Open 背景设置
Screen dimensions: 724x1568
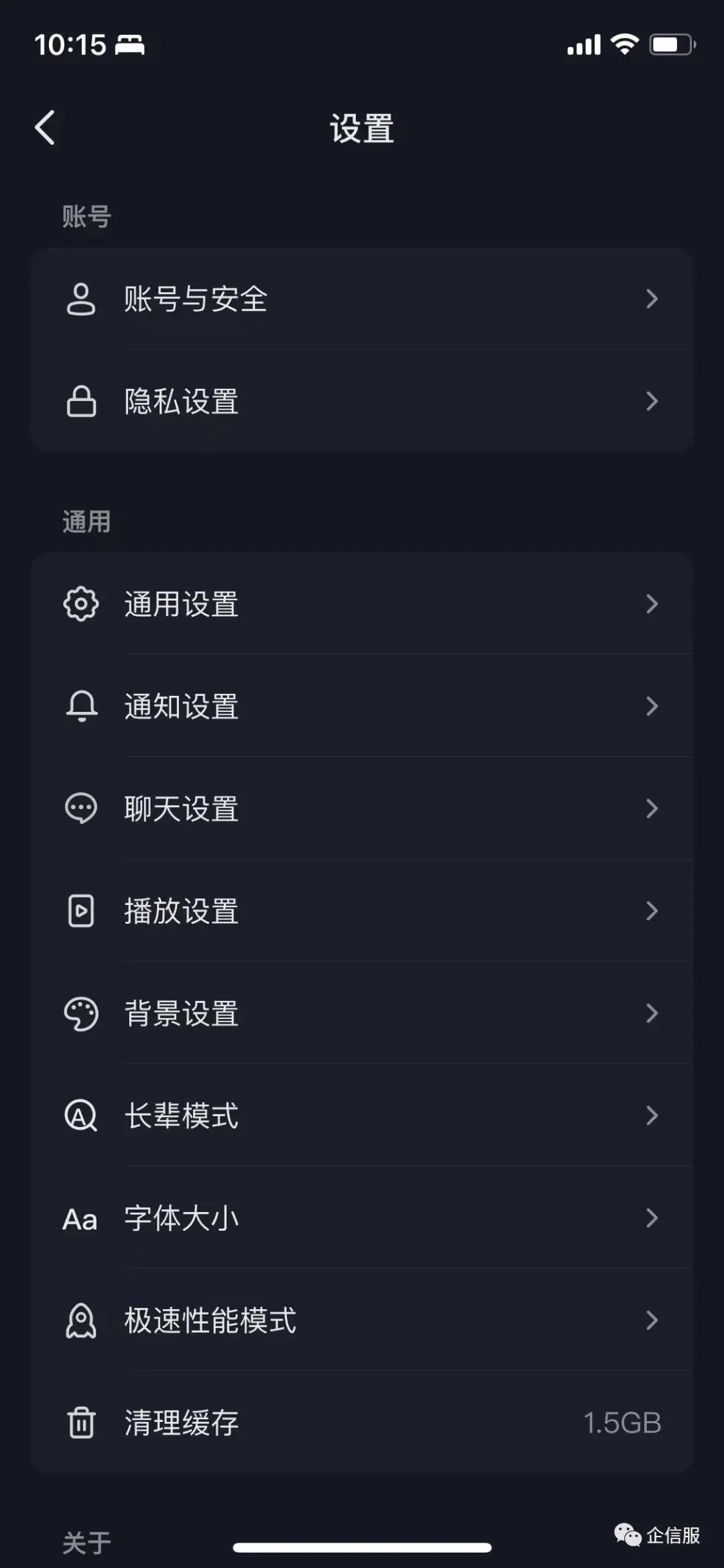point(362,1013)
